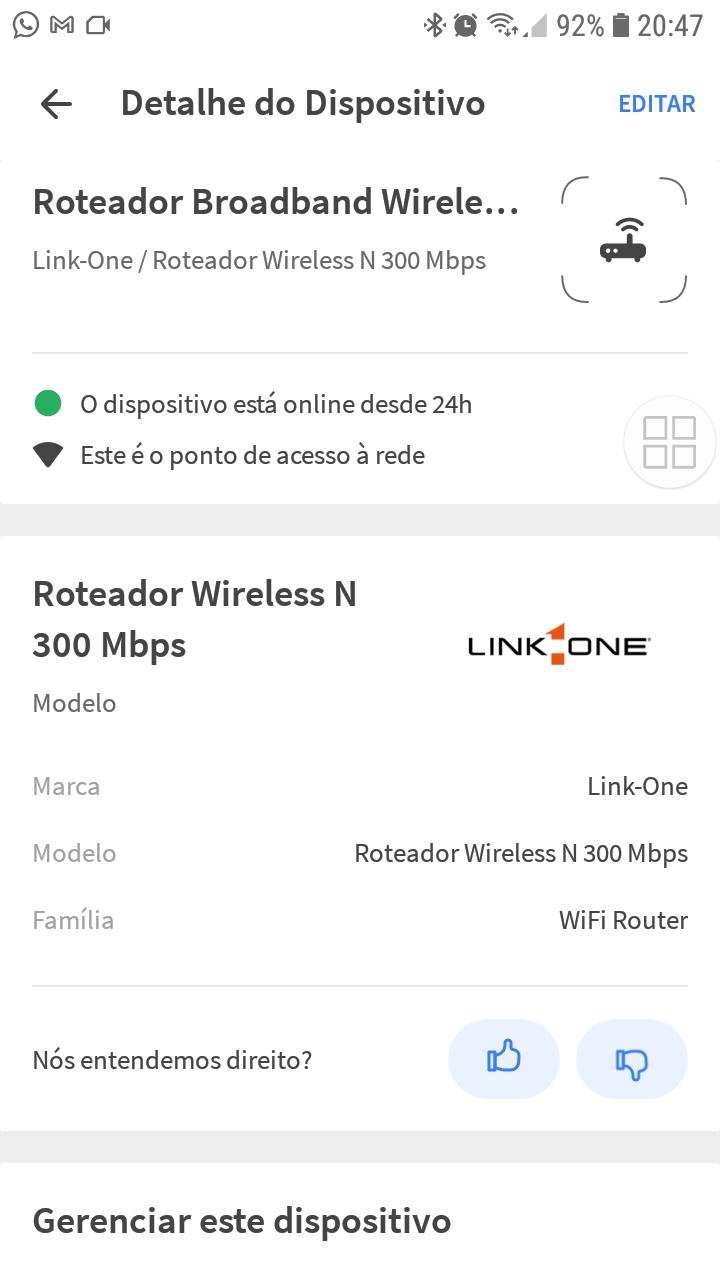Screen dimensions: 720x1280
Task: Give thumbs up to device recognition
Action: pos(504,1059)
